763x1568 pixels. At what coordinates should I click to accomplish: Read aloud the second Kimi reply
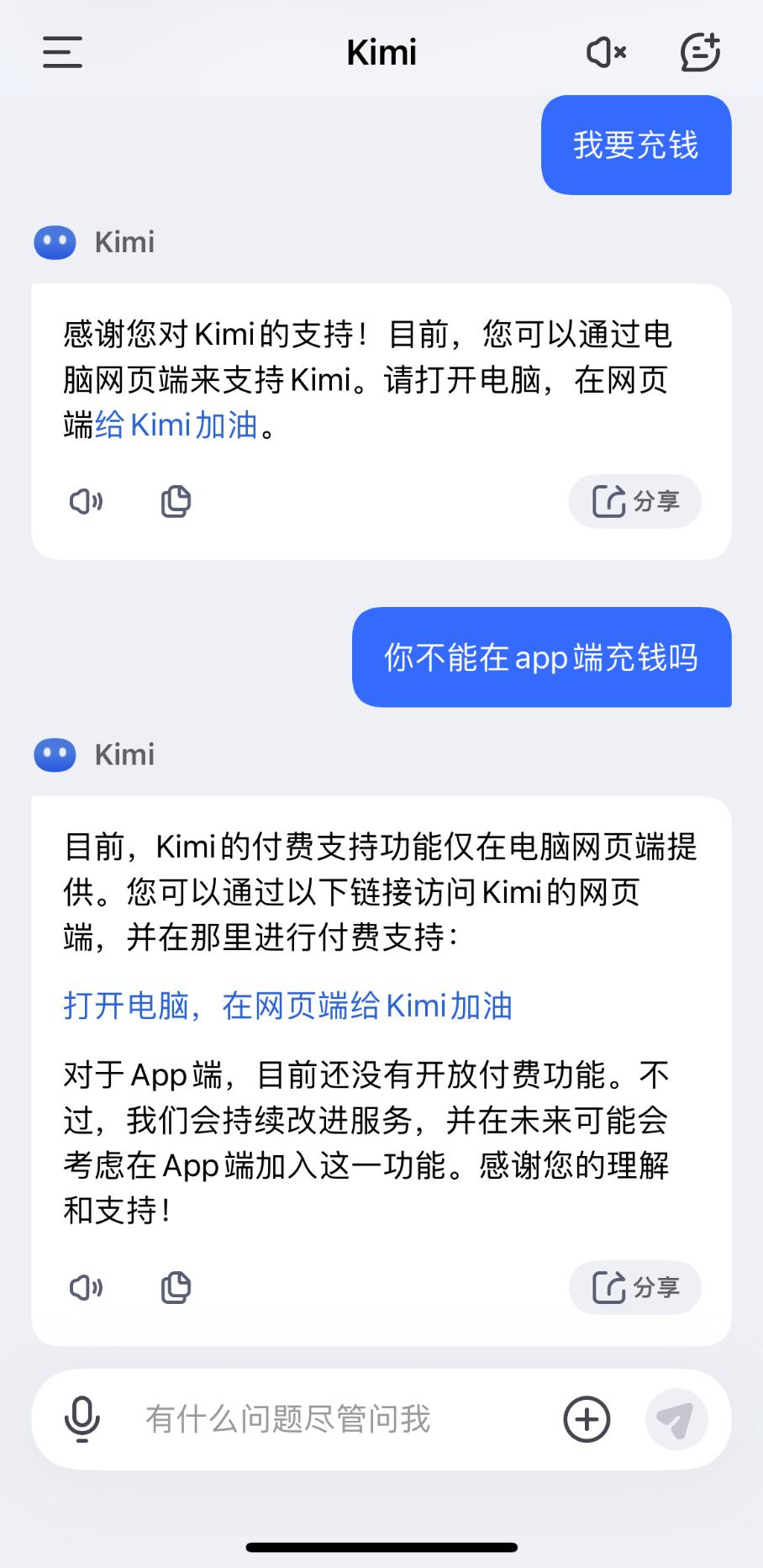(86, 1287)
